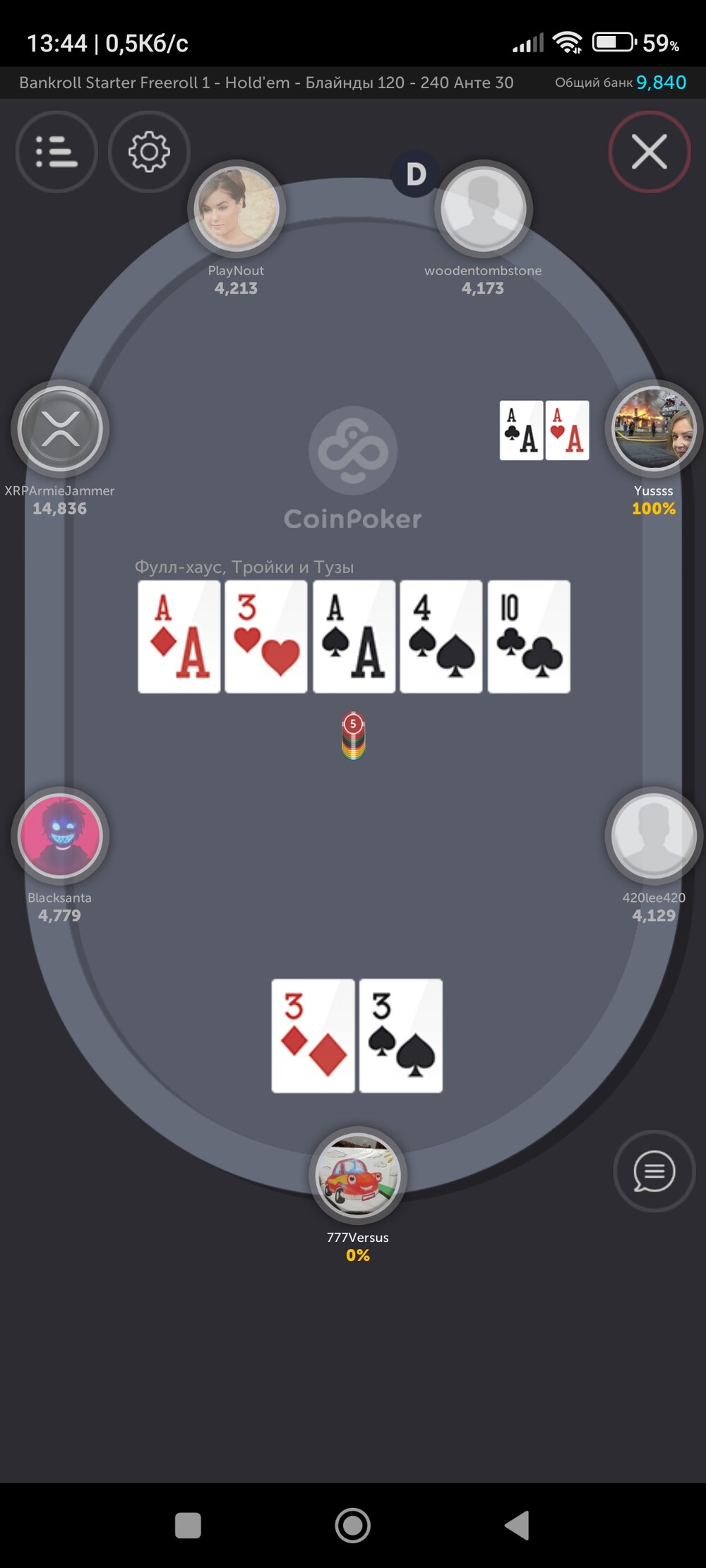Screen dimensions: 706x1568
Task: Tap Blacksanta's avatar
Action: pyautogui.click(x=60, y=836)
